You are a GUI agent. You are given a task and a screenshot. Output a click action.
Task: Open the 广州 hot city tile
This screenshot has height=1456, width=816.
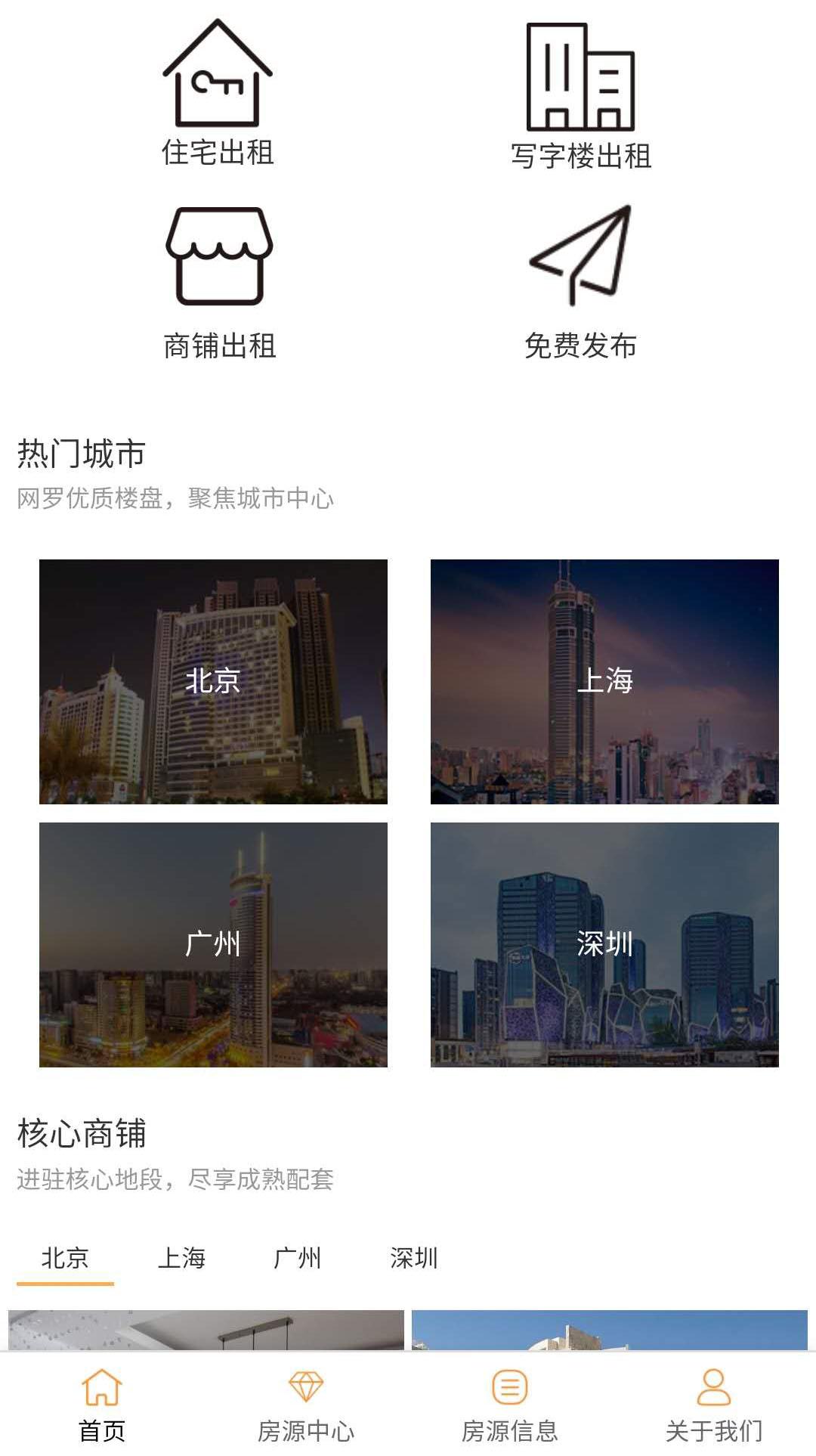[x=213, y=944]
